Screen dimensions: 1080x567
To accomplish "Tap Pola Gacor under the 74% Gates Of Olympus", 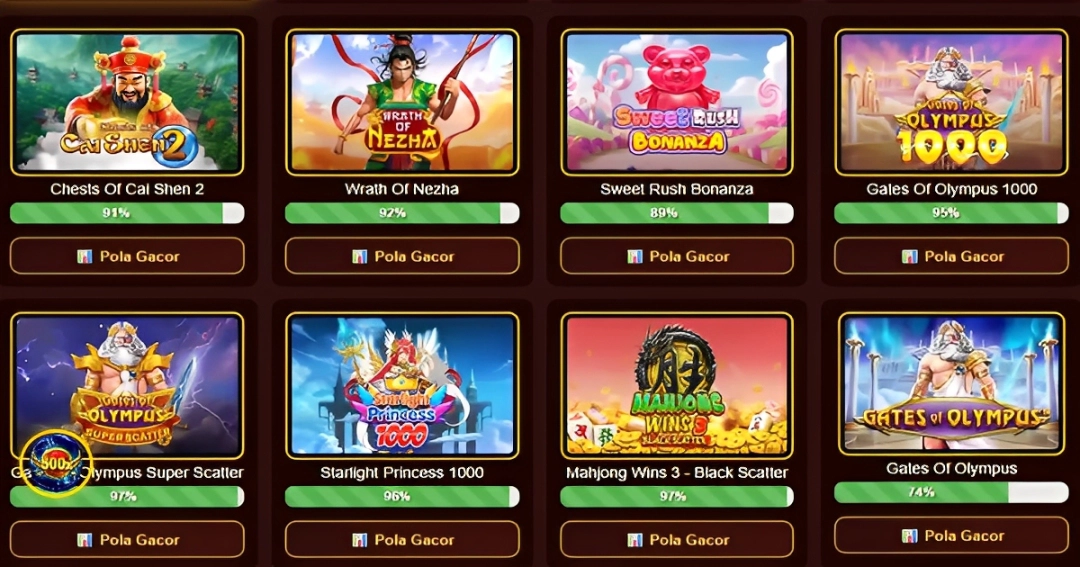I will pyautogui.click(x=951, y=535).
